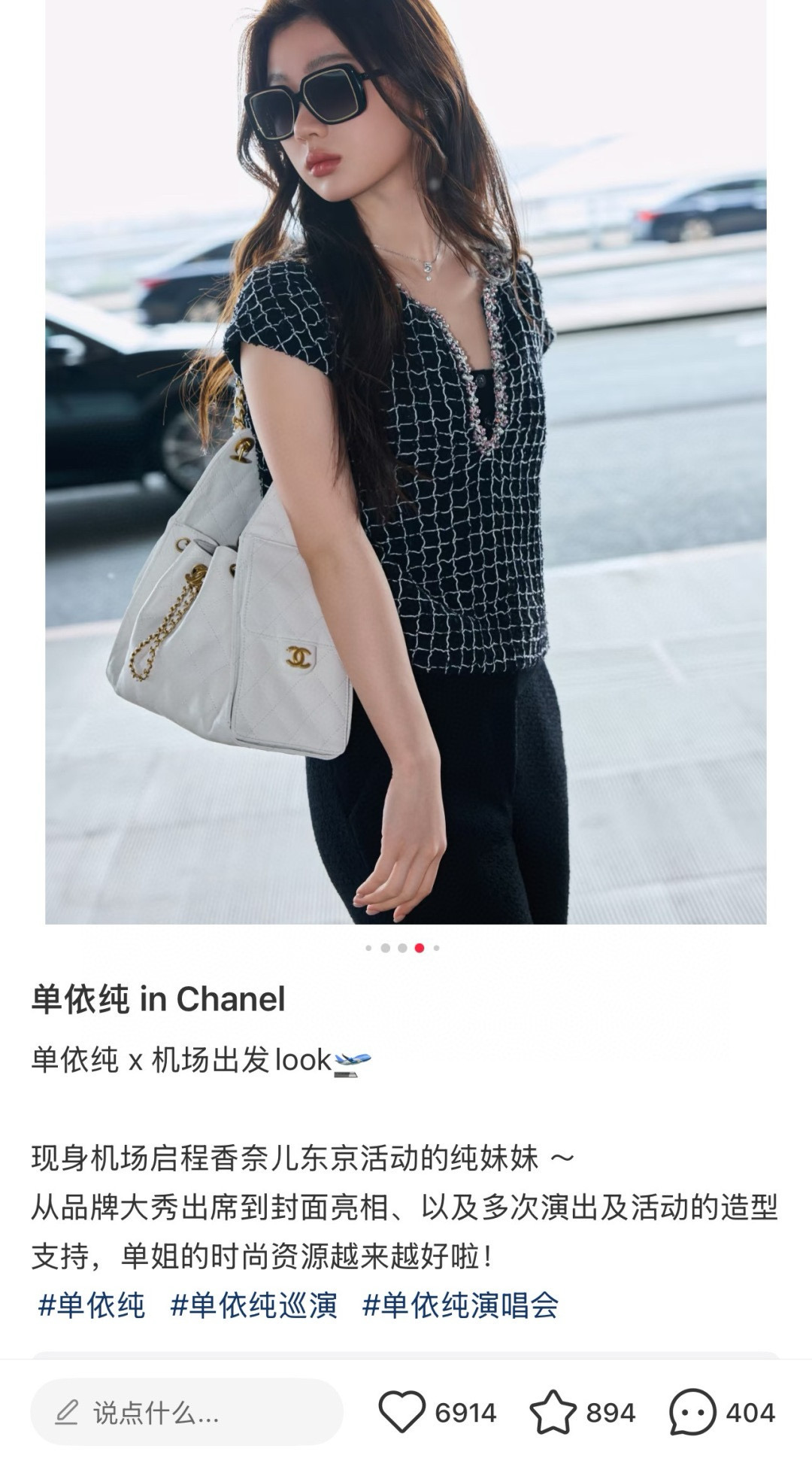Like this post with the heart icon
This screenshot has width=812, height=1473.
click(x=401, y=1411)
